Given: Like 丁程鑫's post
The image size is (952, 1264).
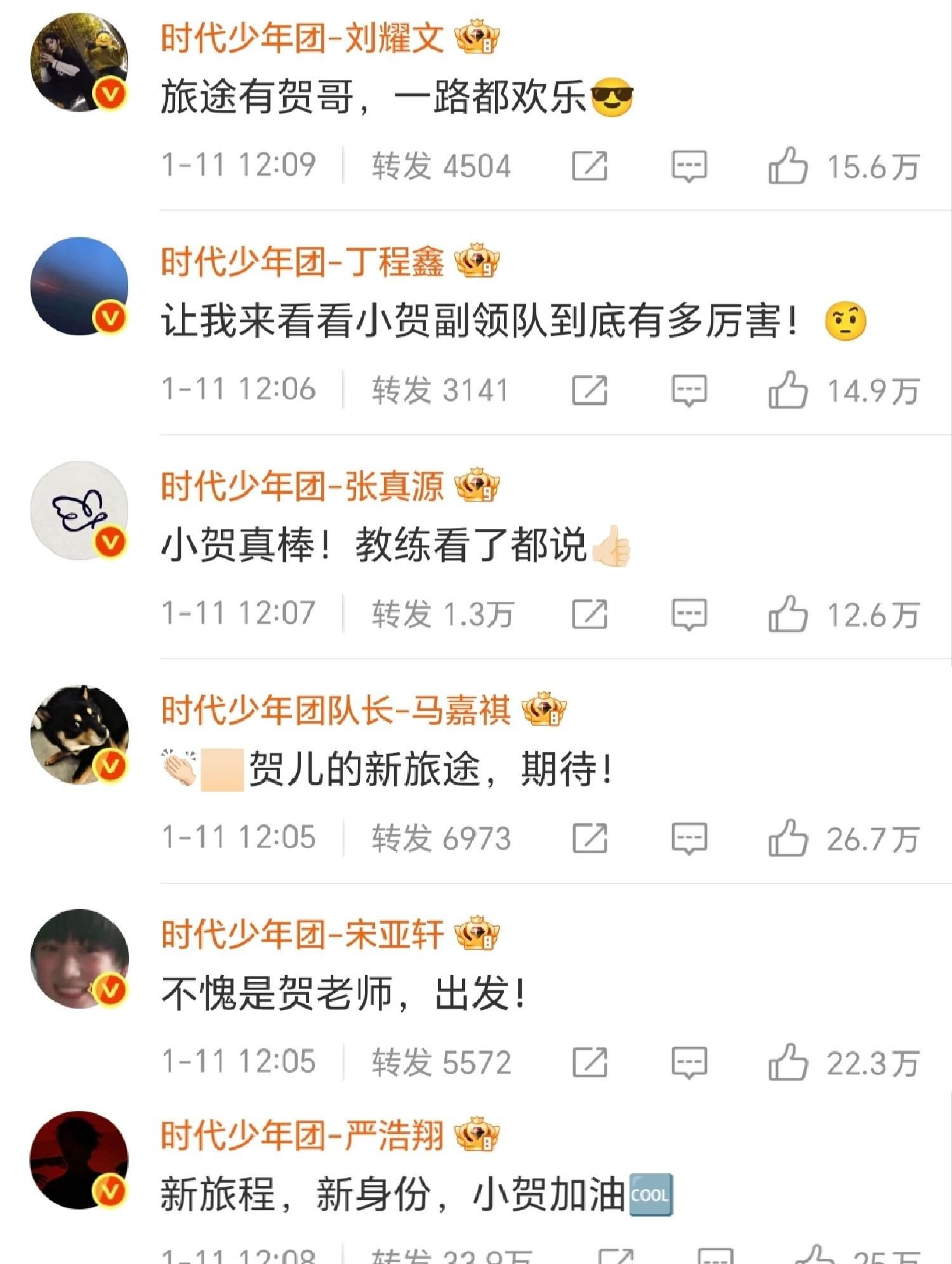Looking at the screenshot, I should (788, 390).
